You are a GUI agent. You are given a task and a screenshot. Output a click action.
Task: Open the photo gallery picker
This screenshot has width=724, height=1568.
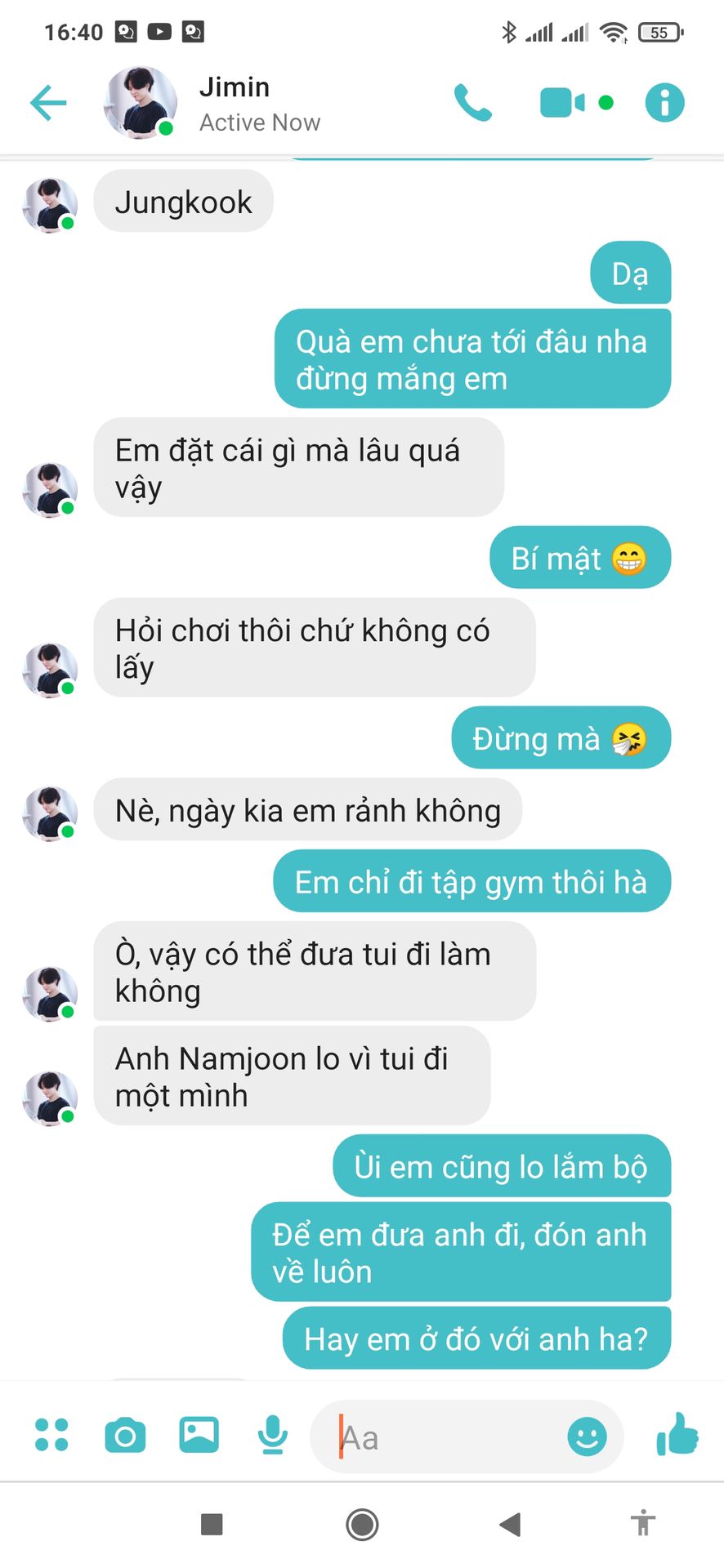pyautogui.click(x=199, y=1435)
